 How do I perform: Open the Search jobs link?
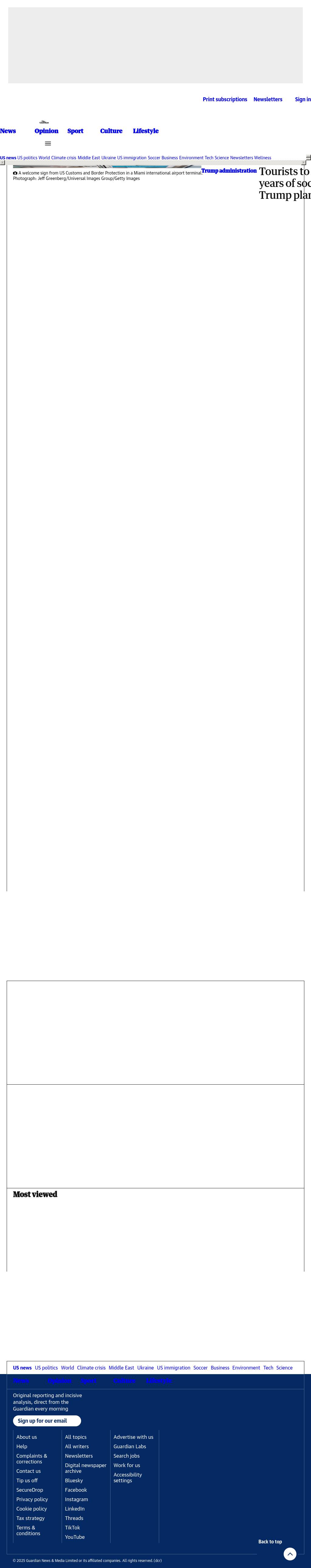(127, 1456)
